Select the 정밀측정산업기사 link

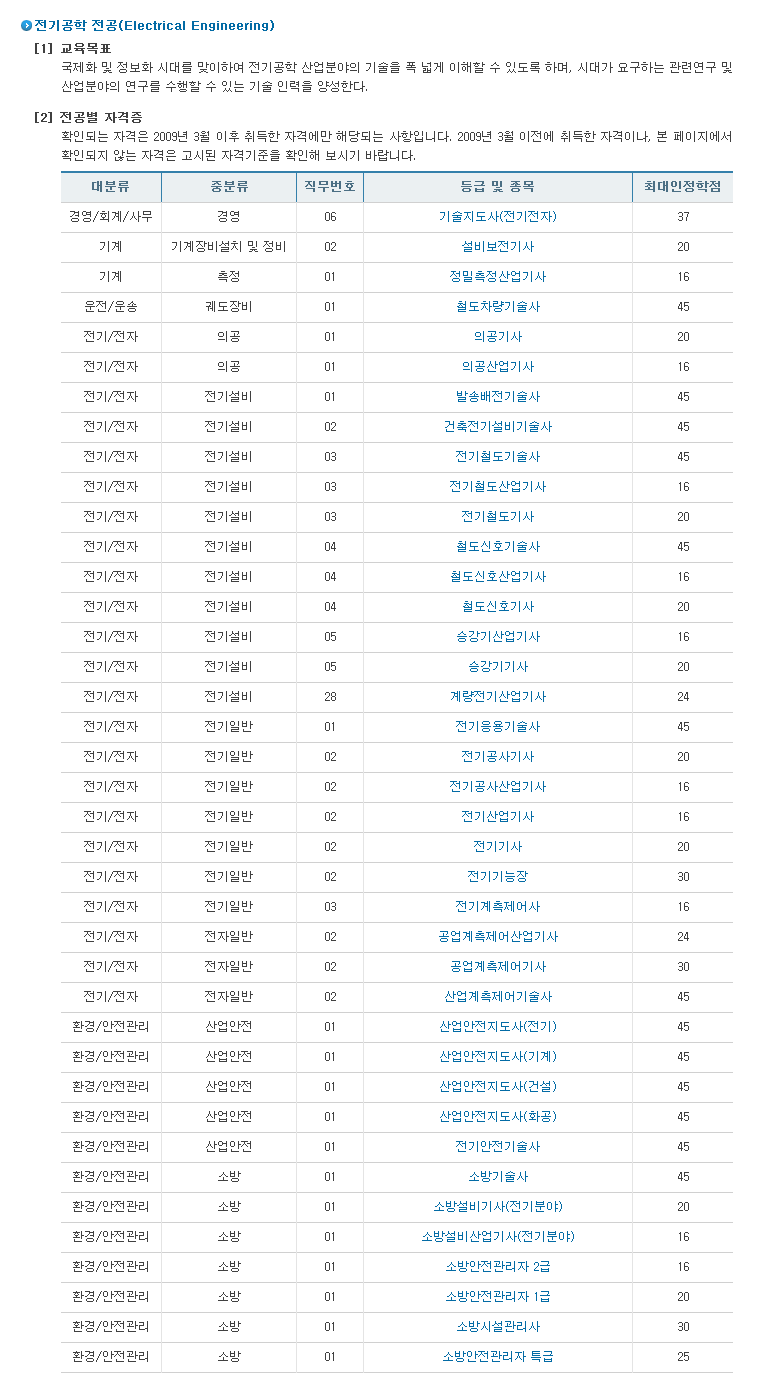(497, 276)
